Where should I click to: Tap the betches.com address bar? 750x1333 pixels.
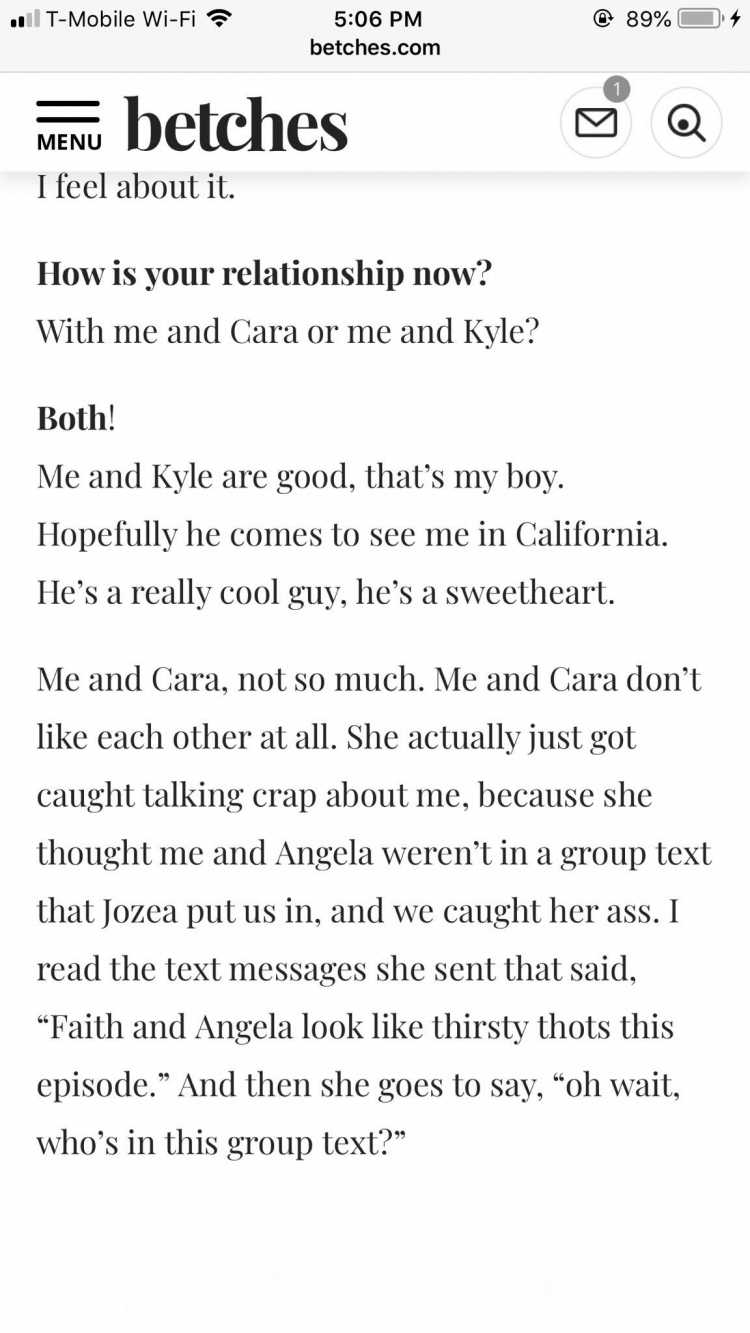[x=375, y=47]
